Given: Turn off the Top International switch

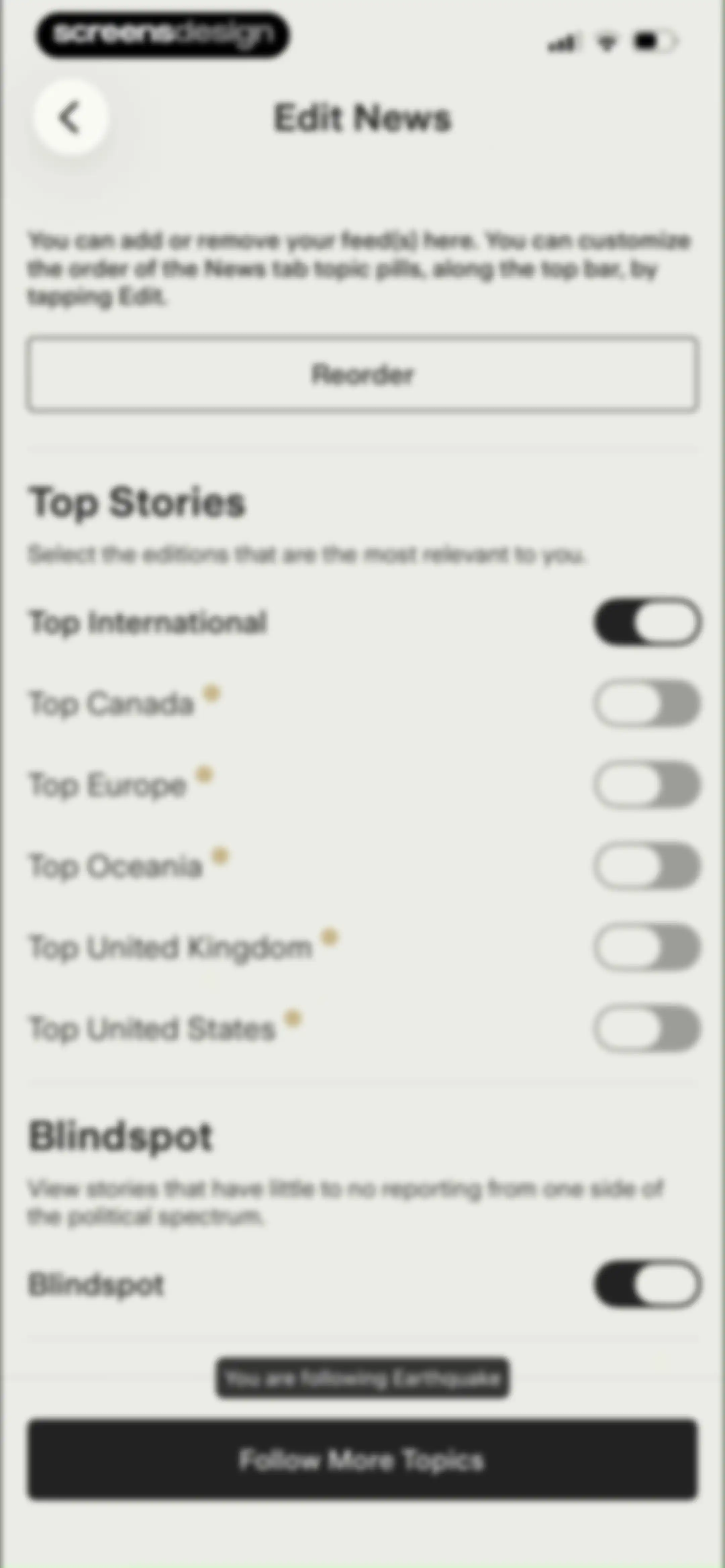Looking at the screenshot, I should [647, 622].
